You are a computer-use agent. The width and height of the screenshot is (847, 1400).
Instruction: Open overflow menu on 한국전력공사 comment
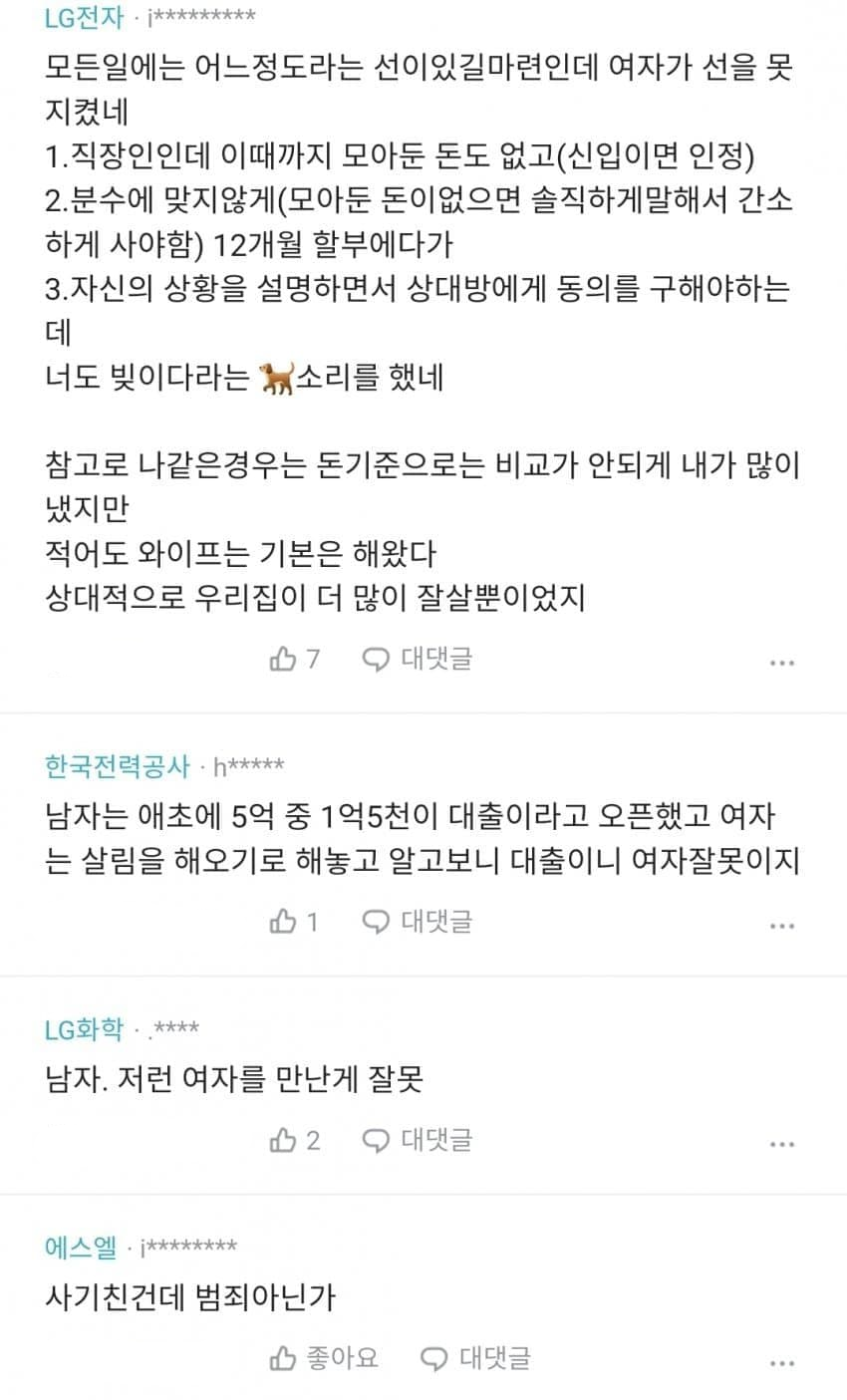[x=782, y=926]
